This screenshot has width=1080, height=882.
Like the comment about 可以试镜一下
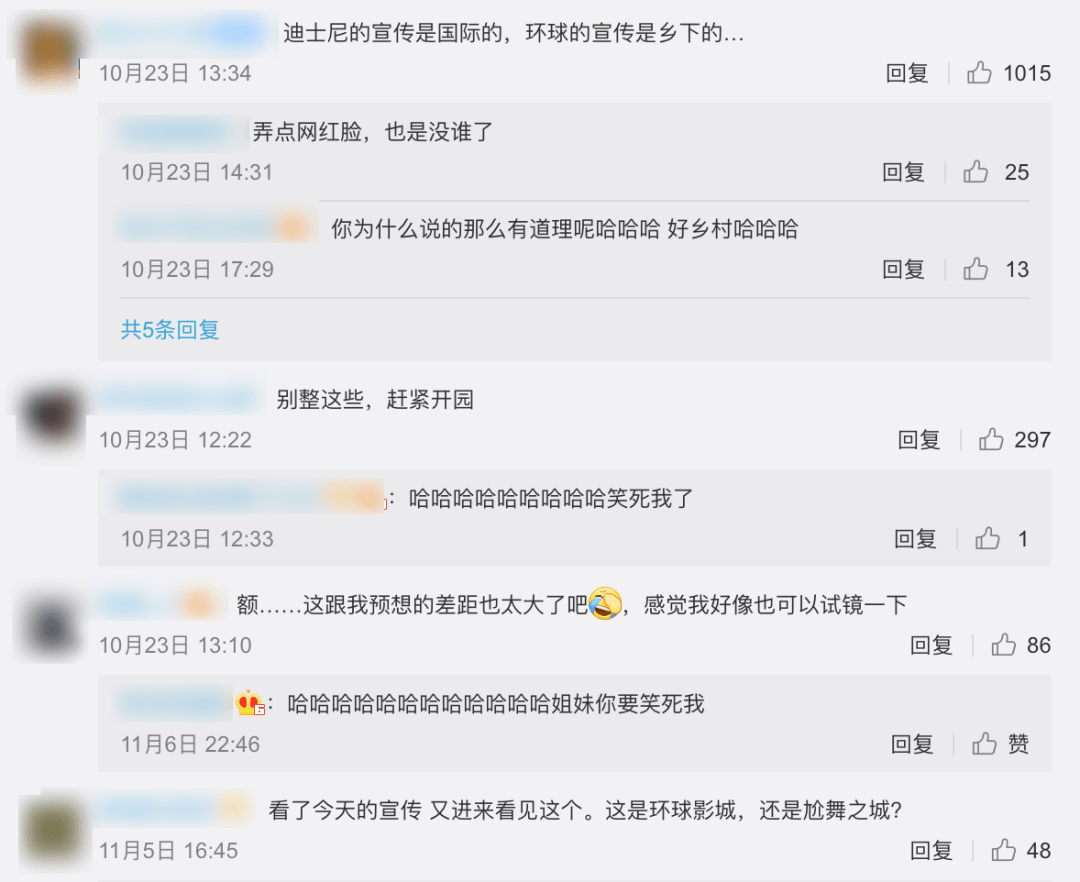(1004, 645)
